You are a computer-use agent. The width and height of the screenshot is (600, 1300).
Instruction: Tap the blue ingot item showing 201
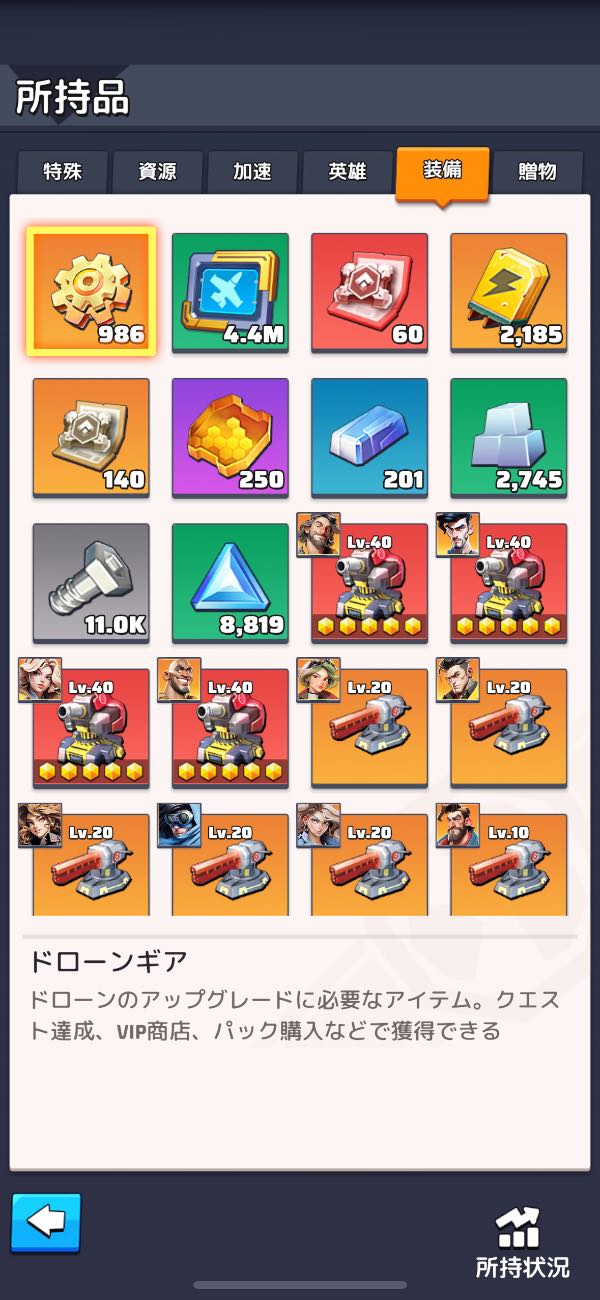(369, 437)
